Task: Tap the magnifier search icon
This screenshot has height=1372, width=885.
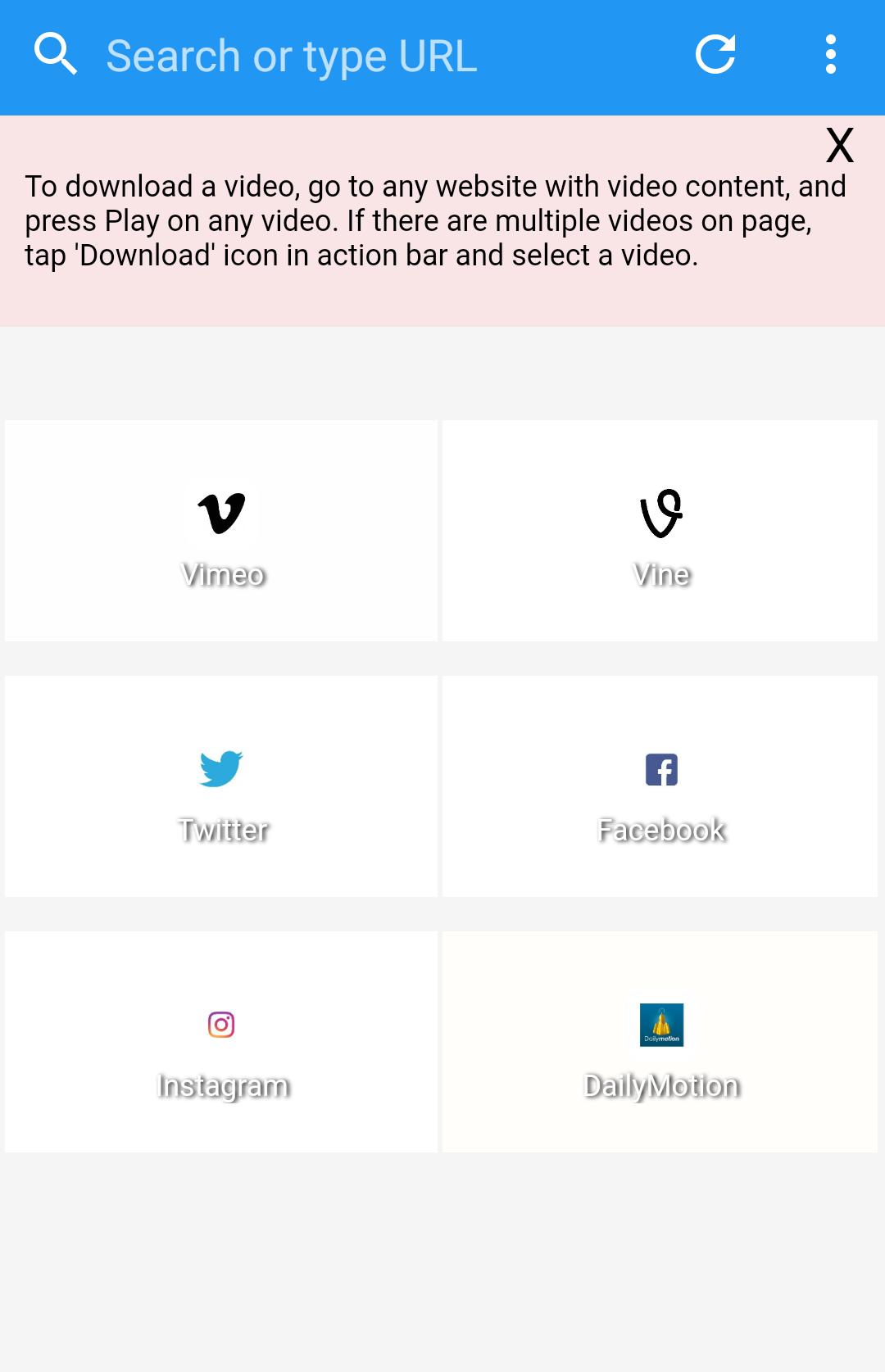Action: pos(55,55)
